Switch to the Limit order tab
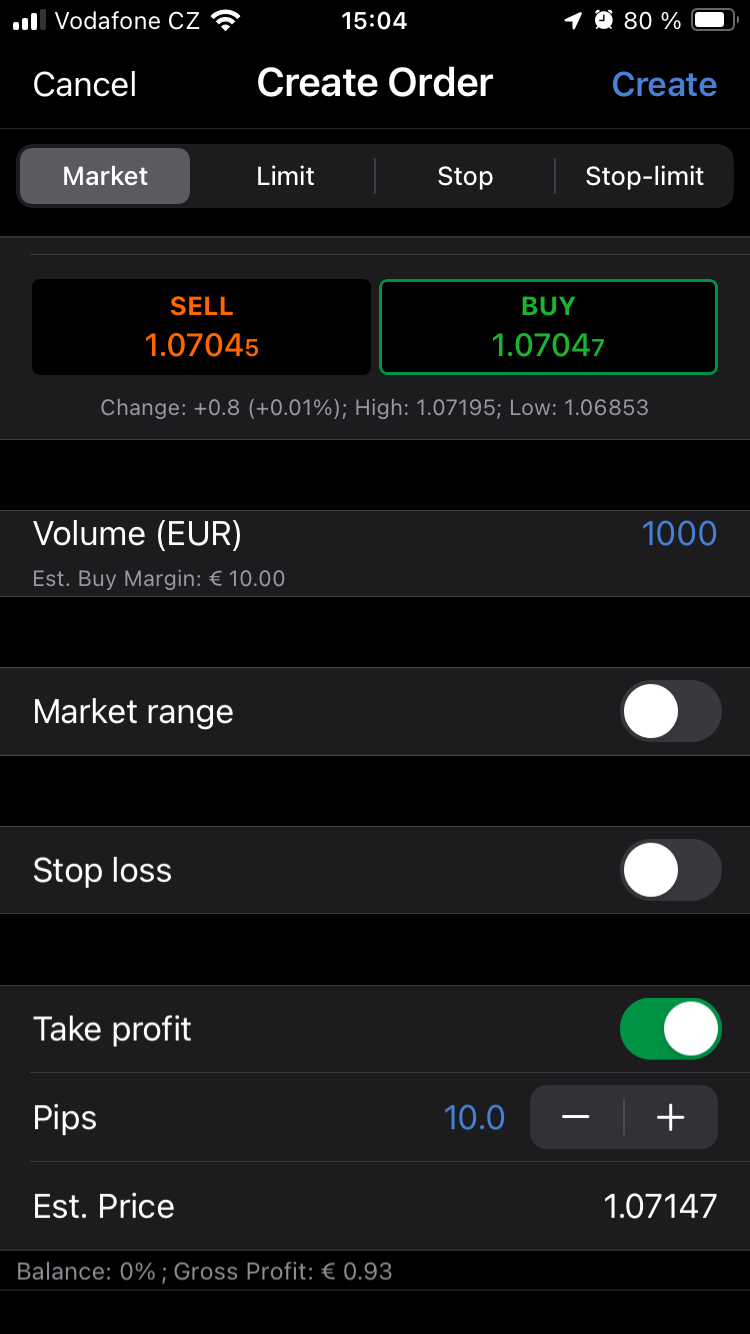Viewport: 750px width, 1334px height. click(x=285, y=176)
